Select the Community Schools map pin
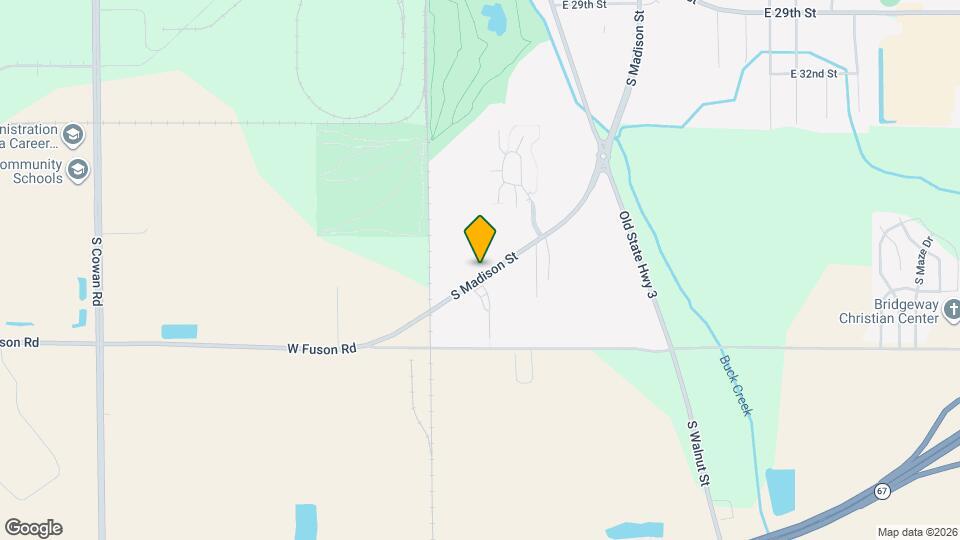Screen dimensions: 960x540 coord(78,172)
